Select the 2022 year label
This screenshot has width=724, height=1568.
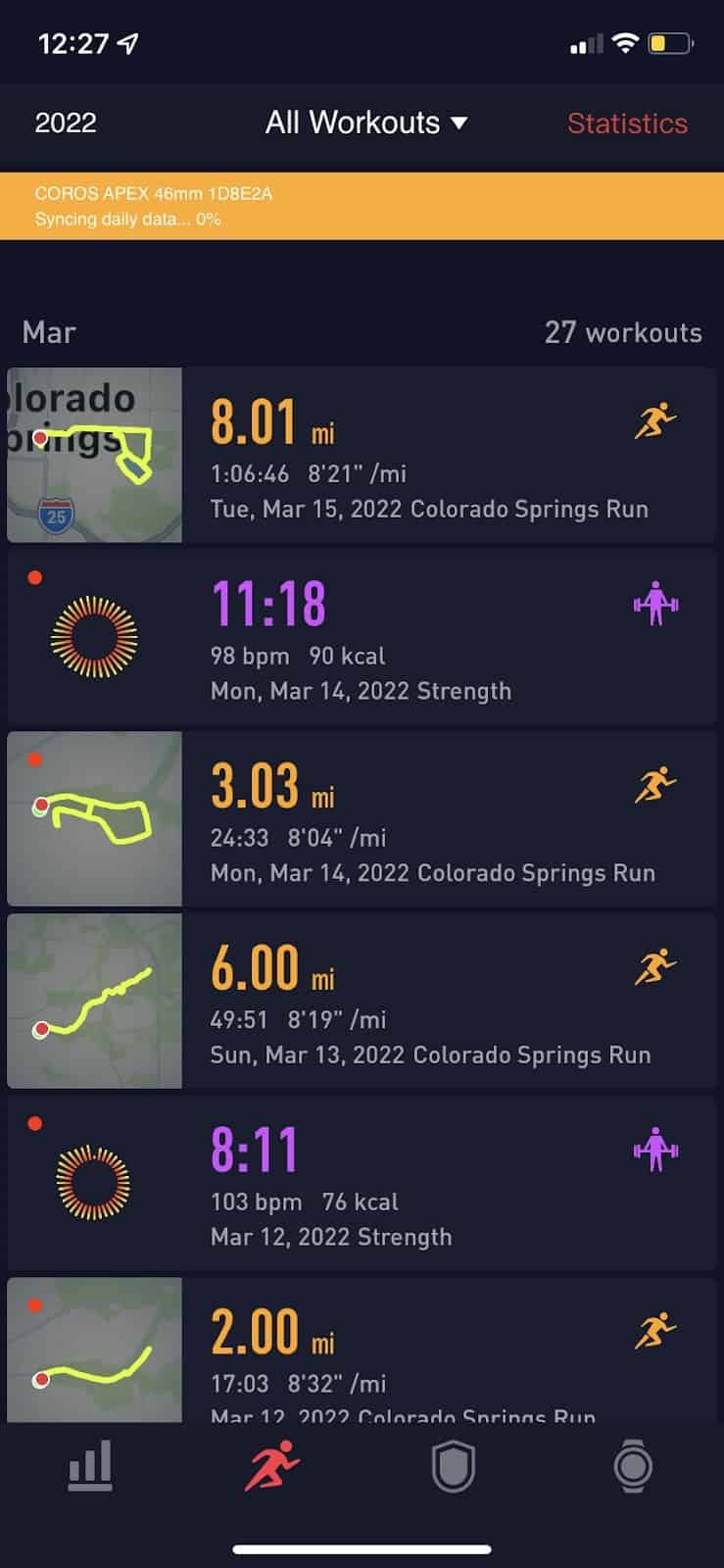(64, 122)
